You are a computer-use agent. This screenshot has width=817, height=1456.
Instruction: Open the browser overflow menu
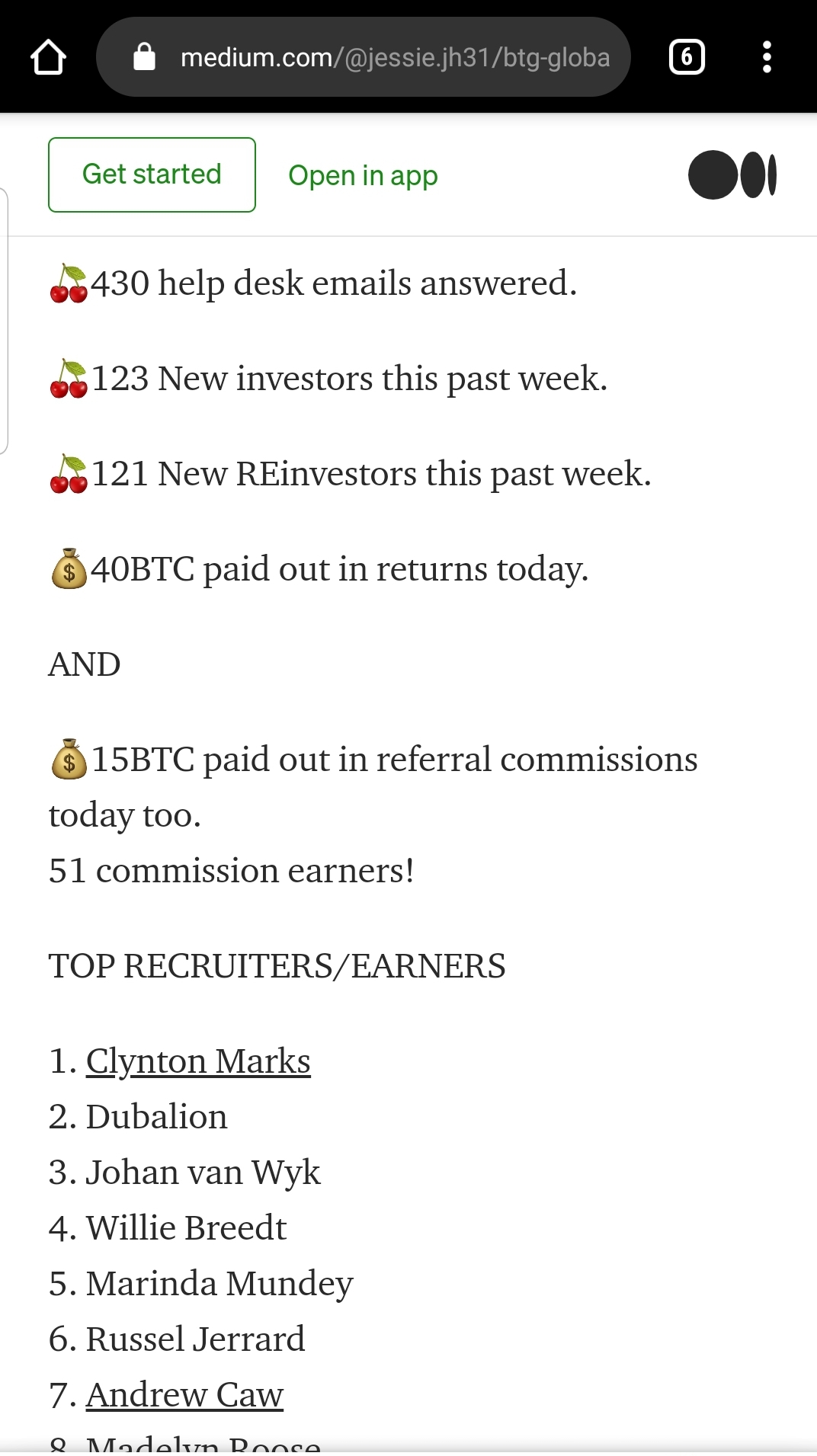click(x=766, y=57)
